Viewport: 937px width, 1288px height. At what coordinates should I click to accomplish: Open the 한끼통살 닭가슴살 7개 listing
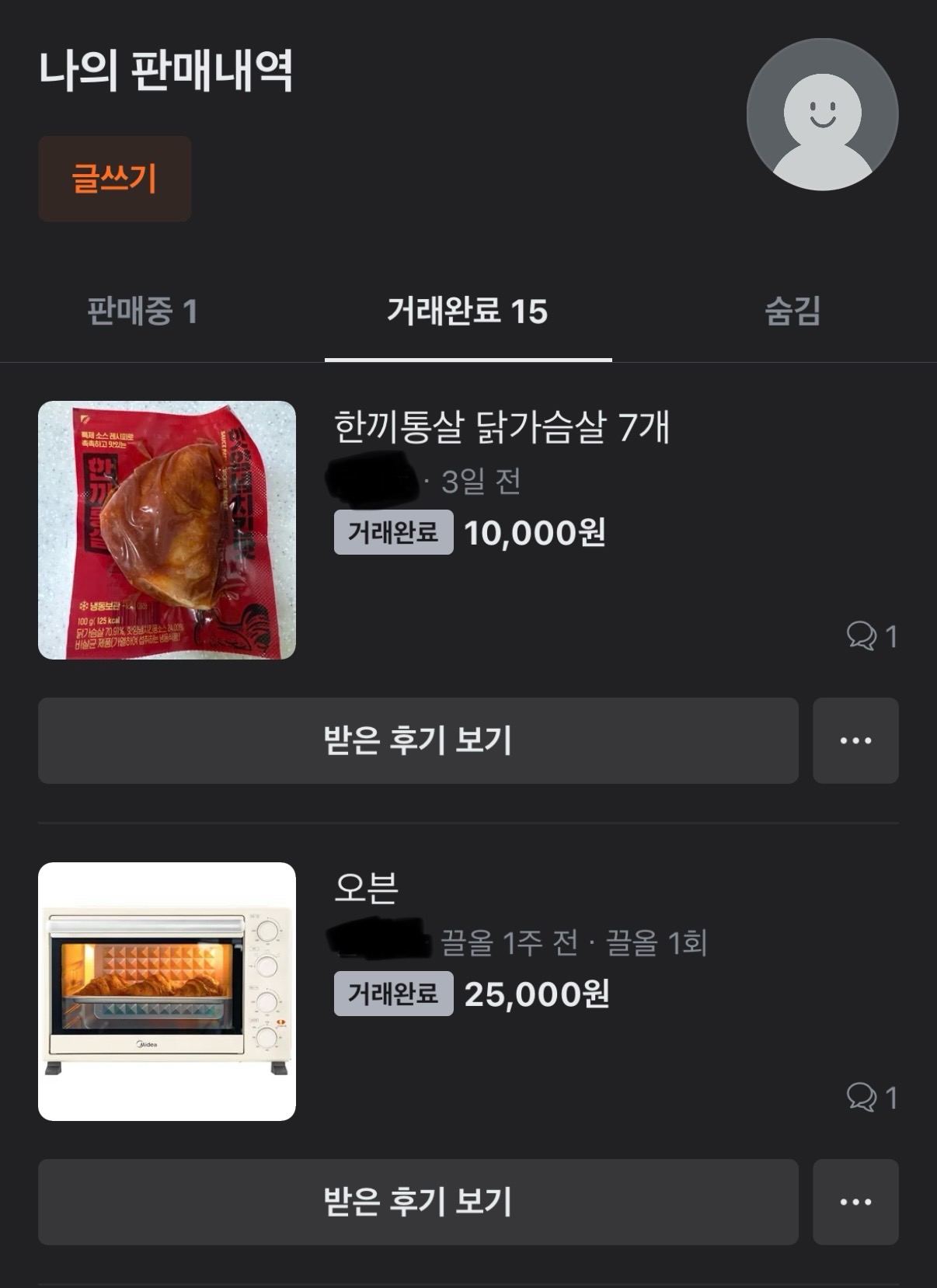501,427
